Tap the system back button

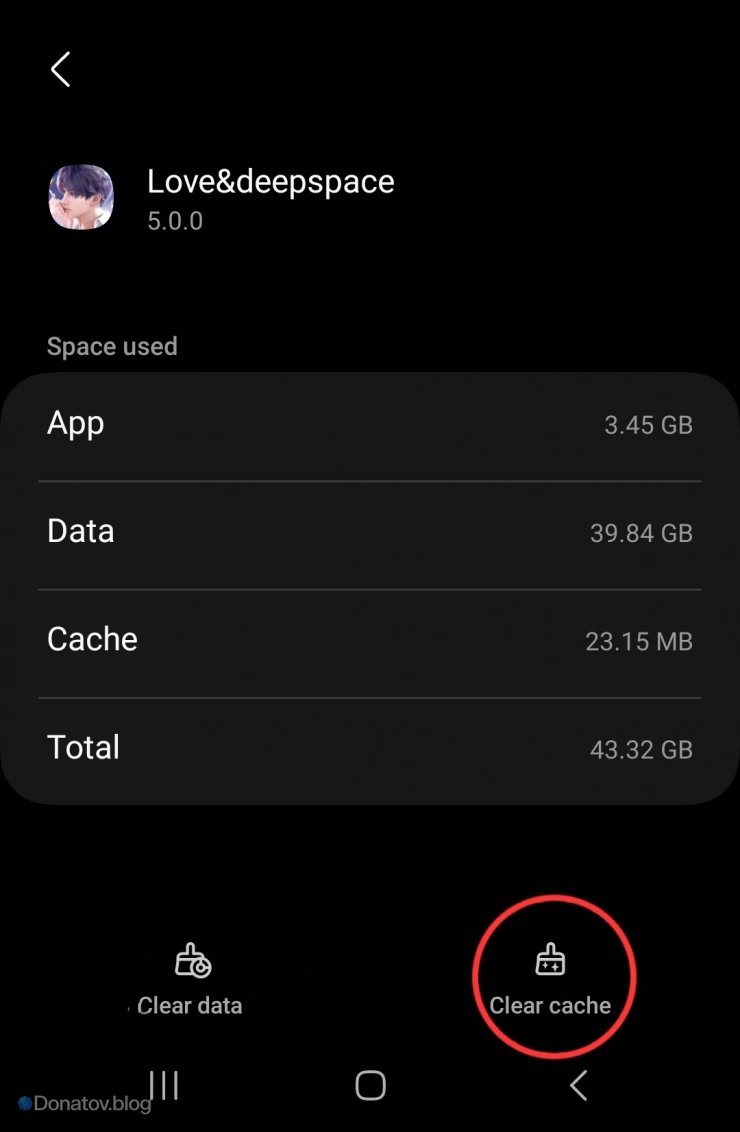[x=578, y=1085]
